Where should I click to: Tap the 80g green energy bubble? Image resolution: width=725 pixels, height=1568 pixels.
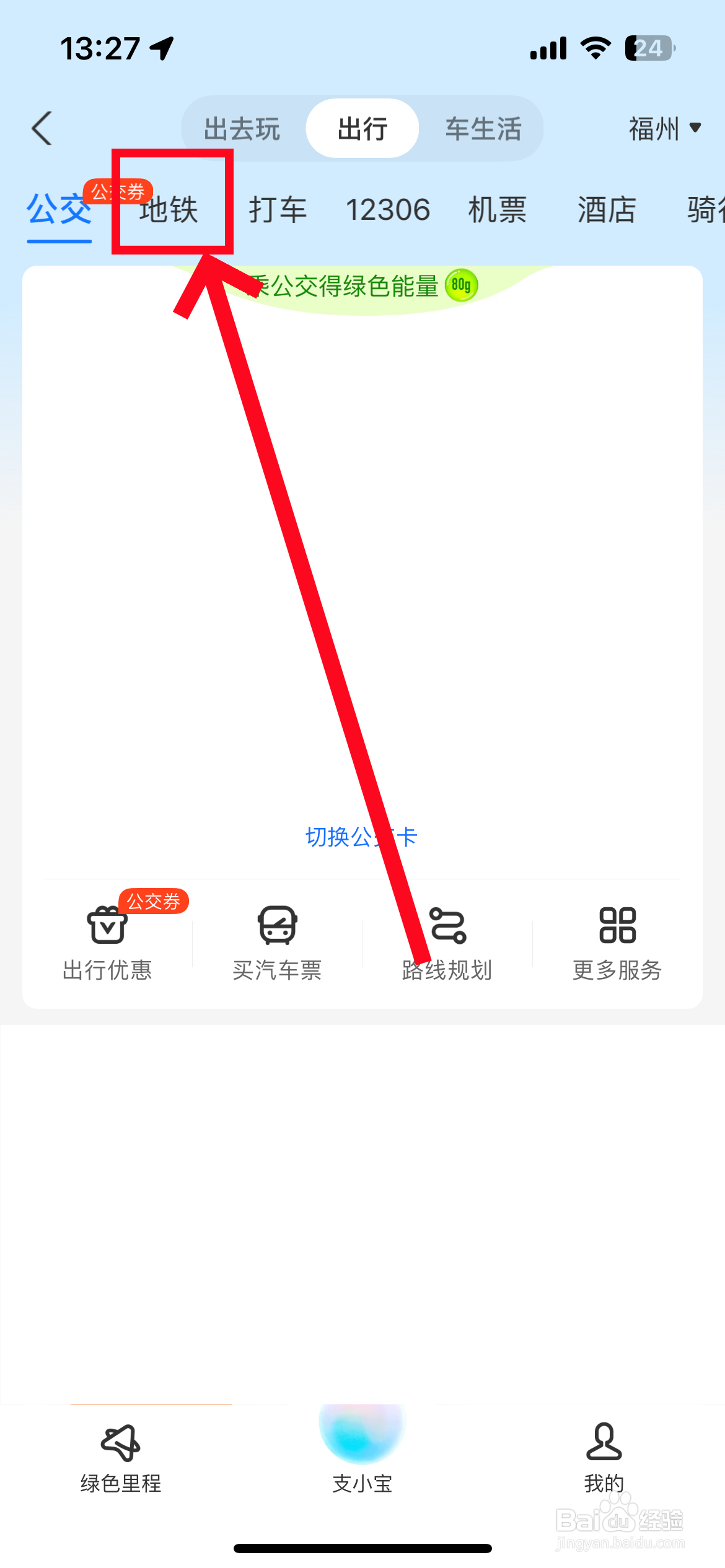[x=461, y=285]
